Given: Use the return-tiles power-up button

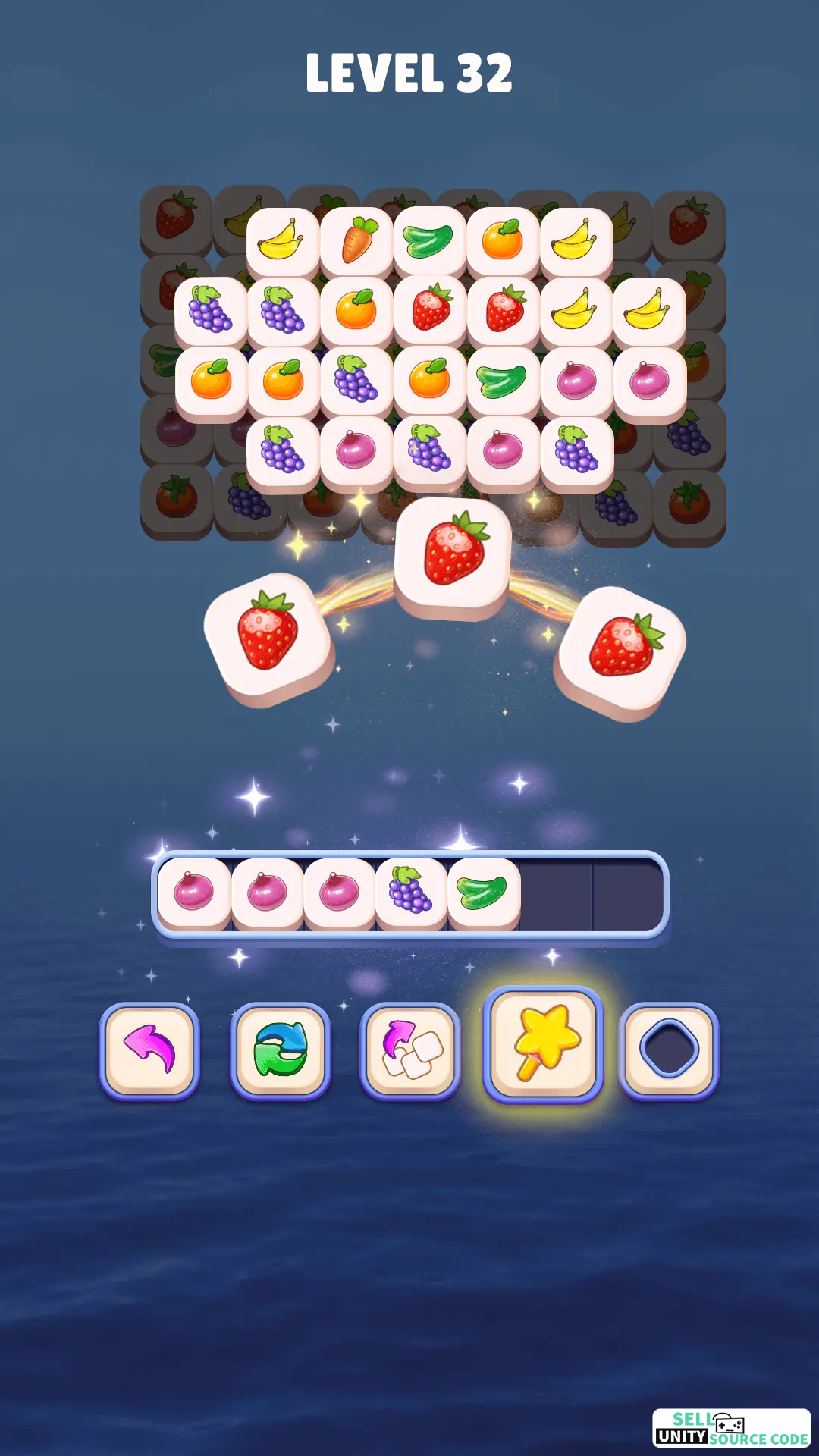Looking at the screenshot, I should click(x=410, y=1051).
